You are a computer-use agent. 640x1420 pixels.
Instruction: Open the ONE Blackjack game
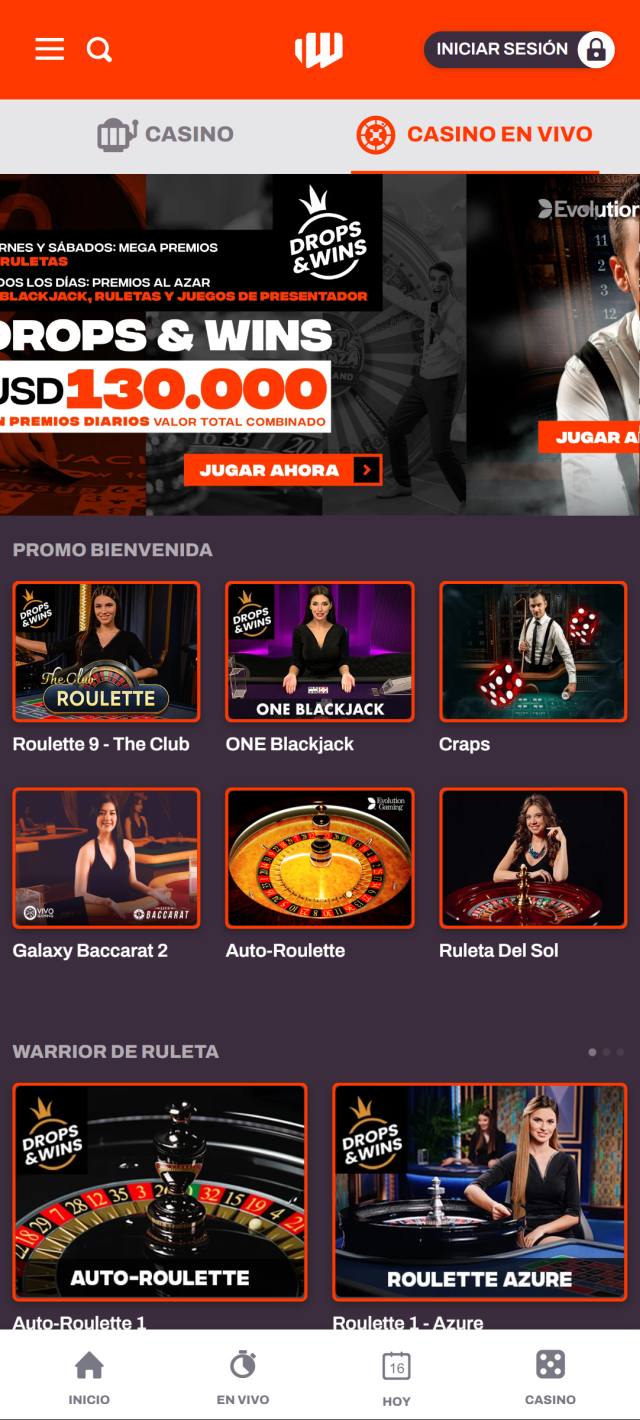click(319, 651)
